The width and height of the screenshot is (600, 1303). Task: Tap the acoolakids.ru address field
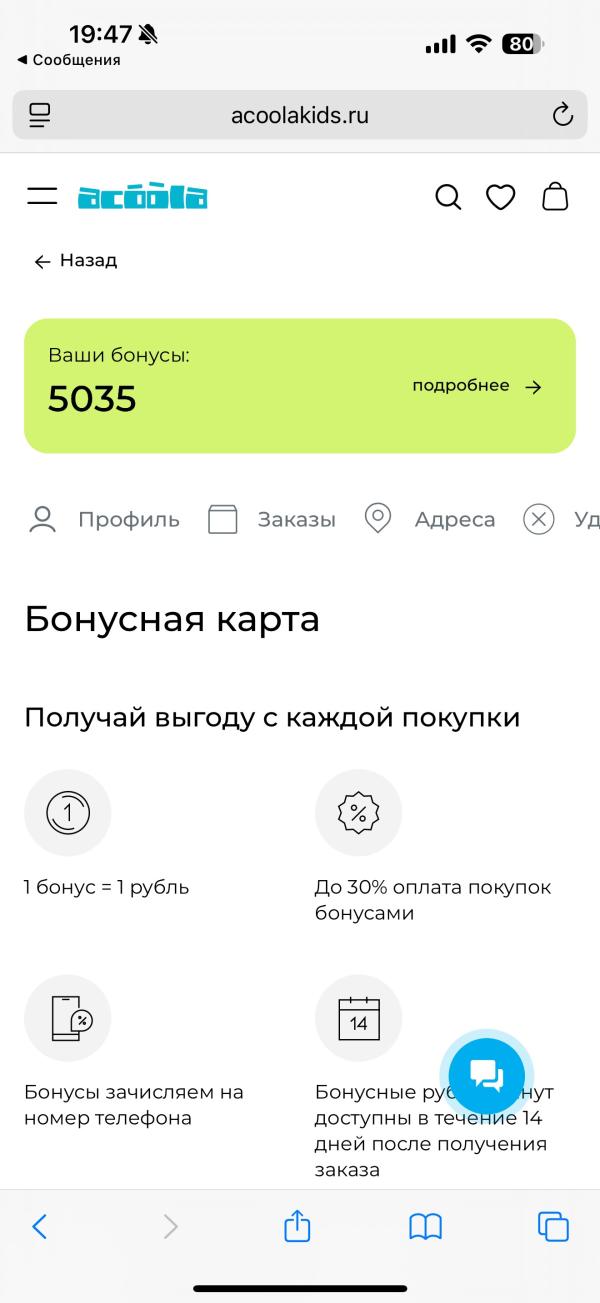tap(300, 115)
